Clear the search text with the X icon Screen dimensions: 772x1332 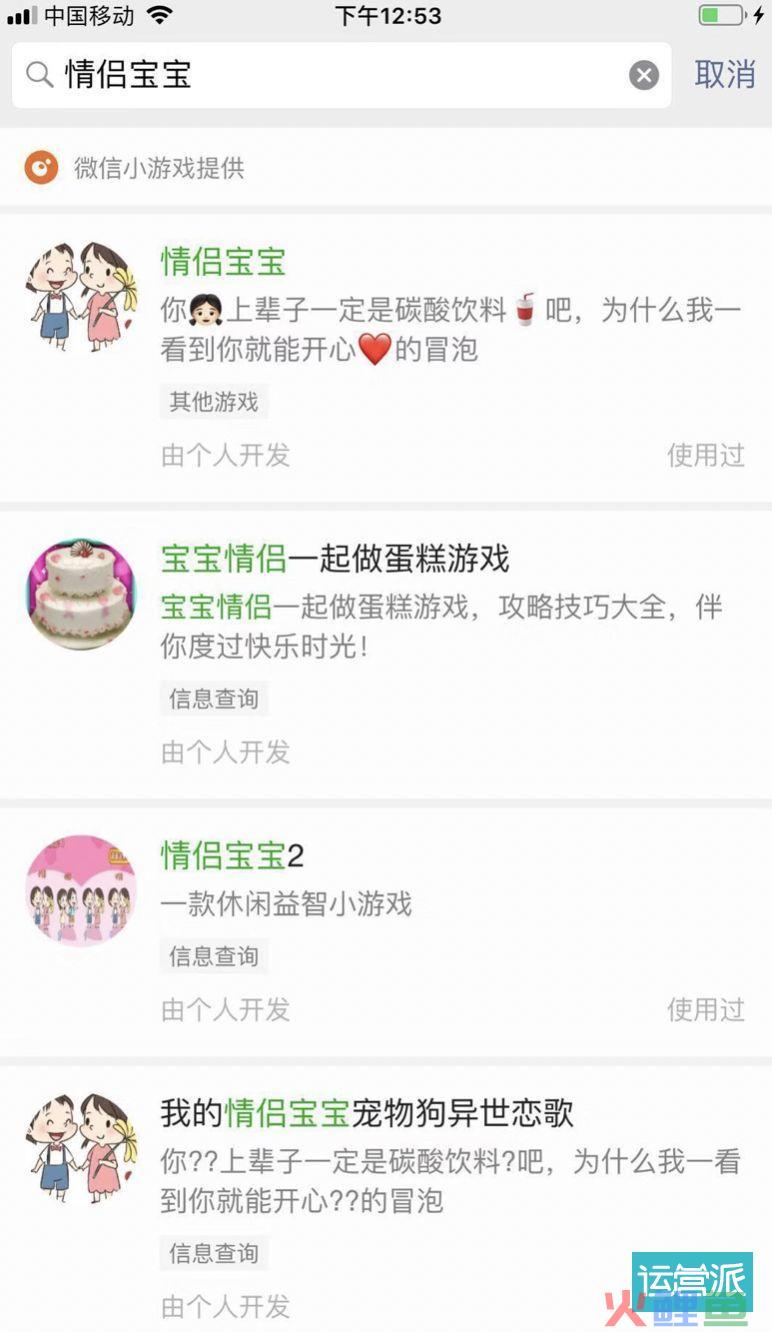644,75
